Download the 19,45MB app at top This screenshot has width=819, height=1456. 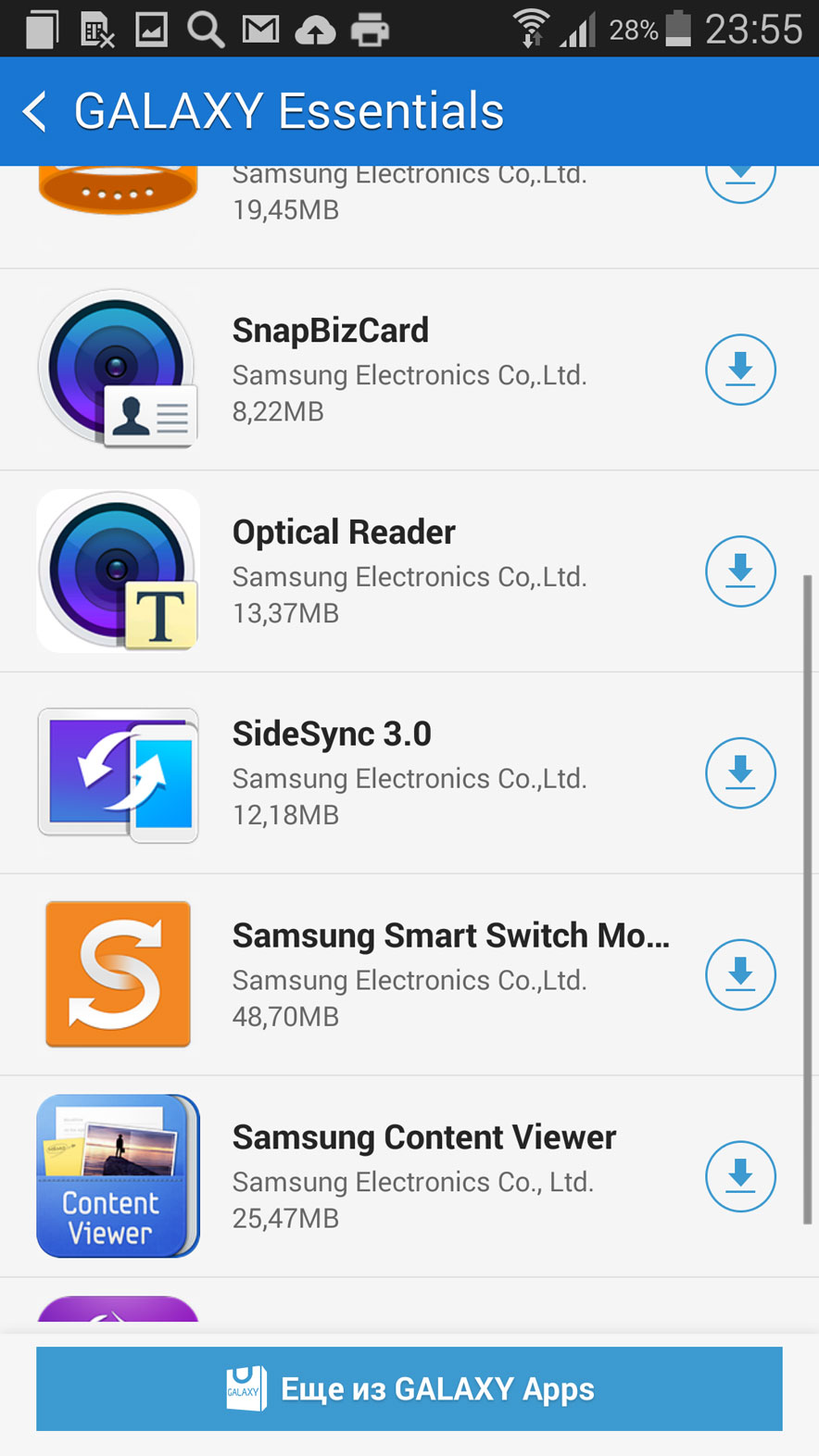click(x=739, y=182)
